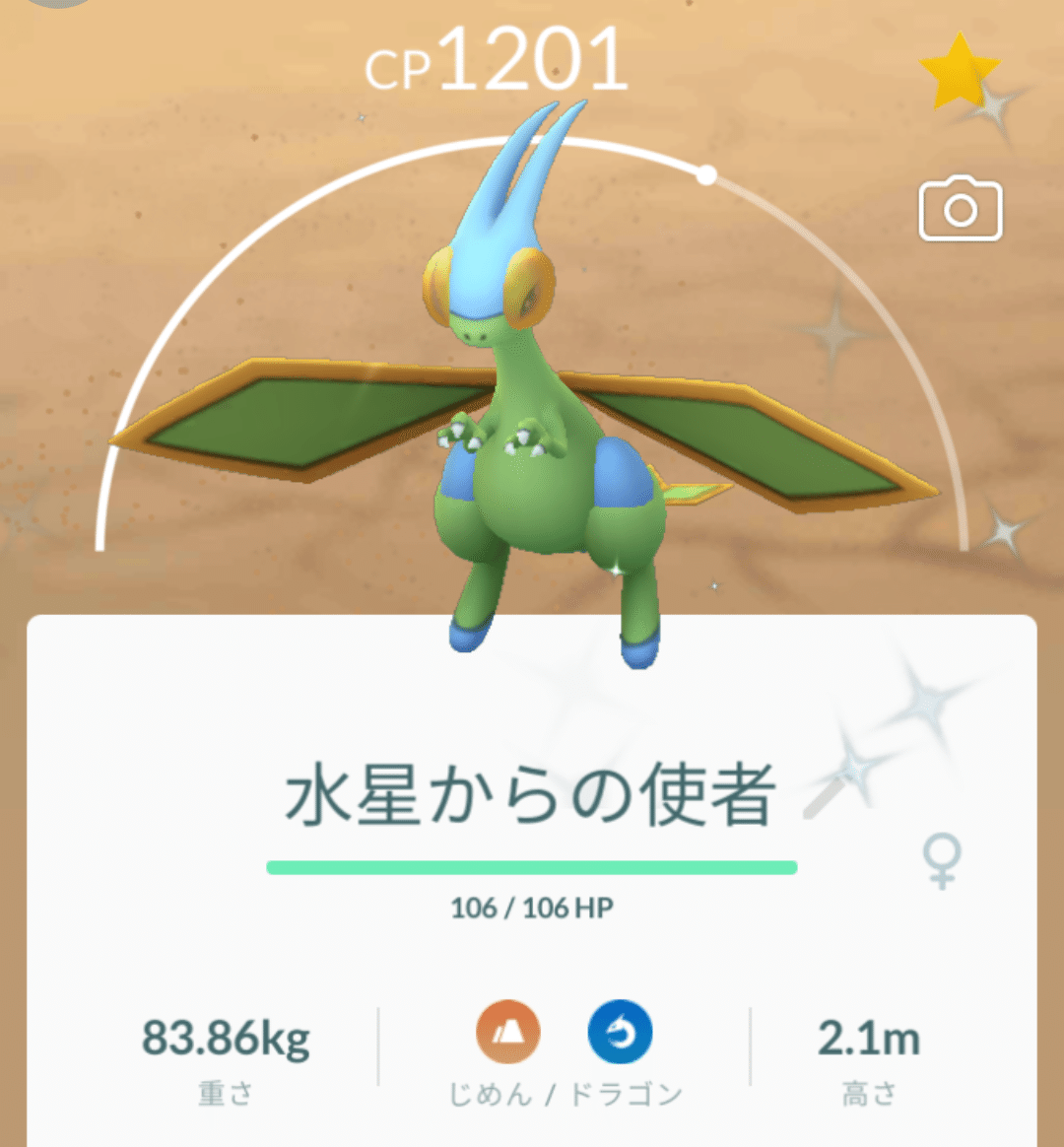Image resolution: width=1064 pixels, height=1147 pixels.
Task: Toggle the favorite star
Action: [x=958, y=70]
